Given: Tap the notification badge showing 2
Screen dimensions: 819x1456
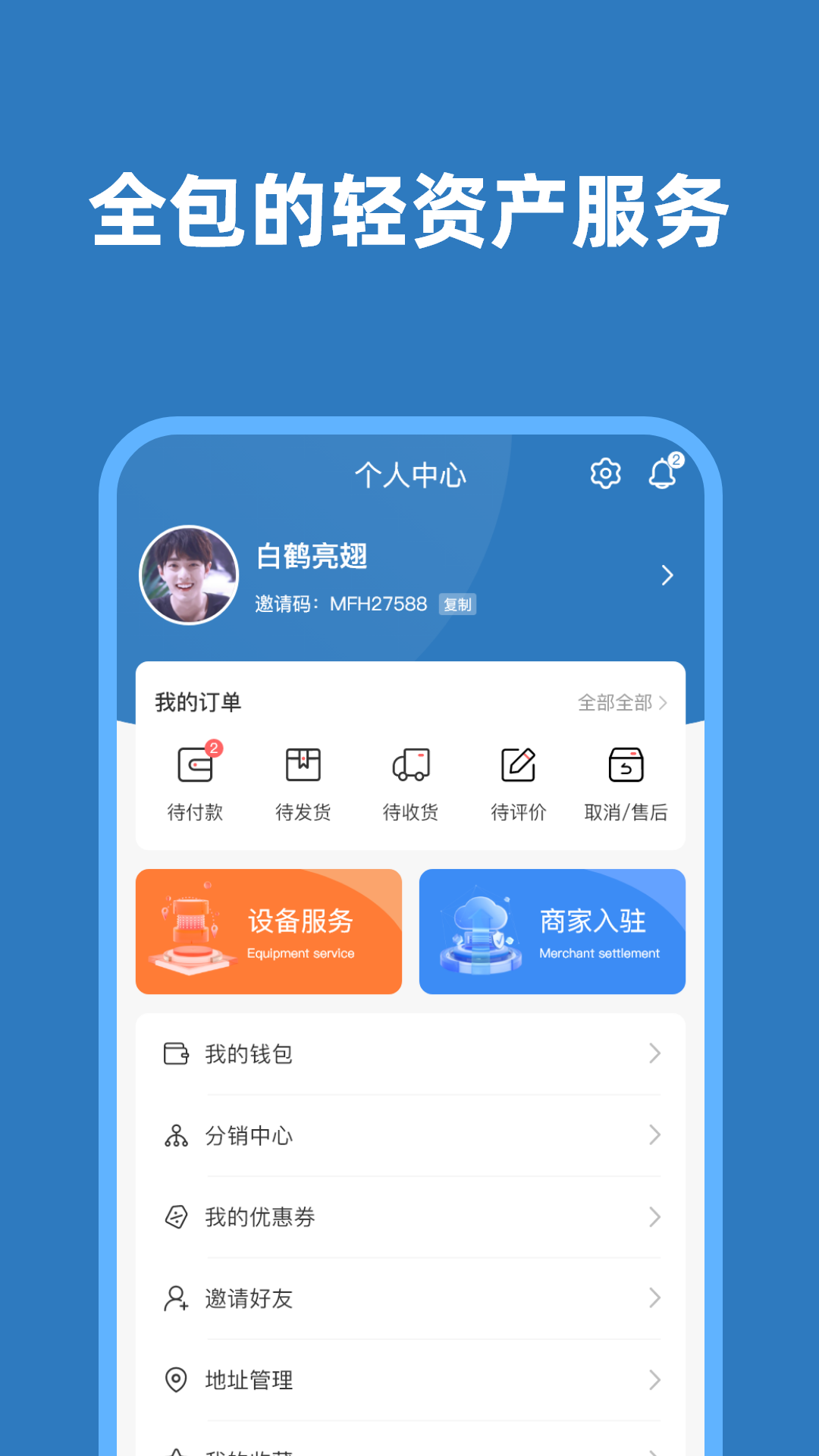Looking at the screenshot, I should coord(677,459).
